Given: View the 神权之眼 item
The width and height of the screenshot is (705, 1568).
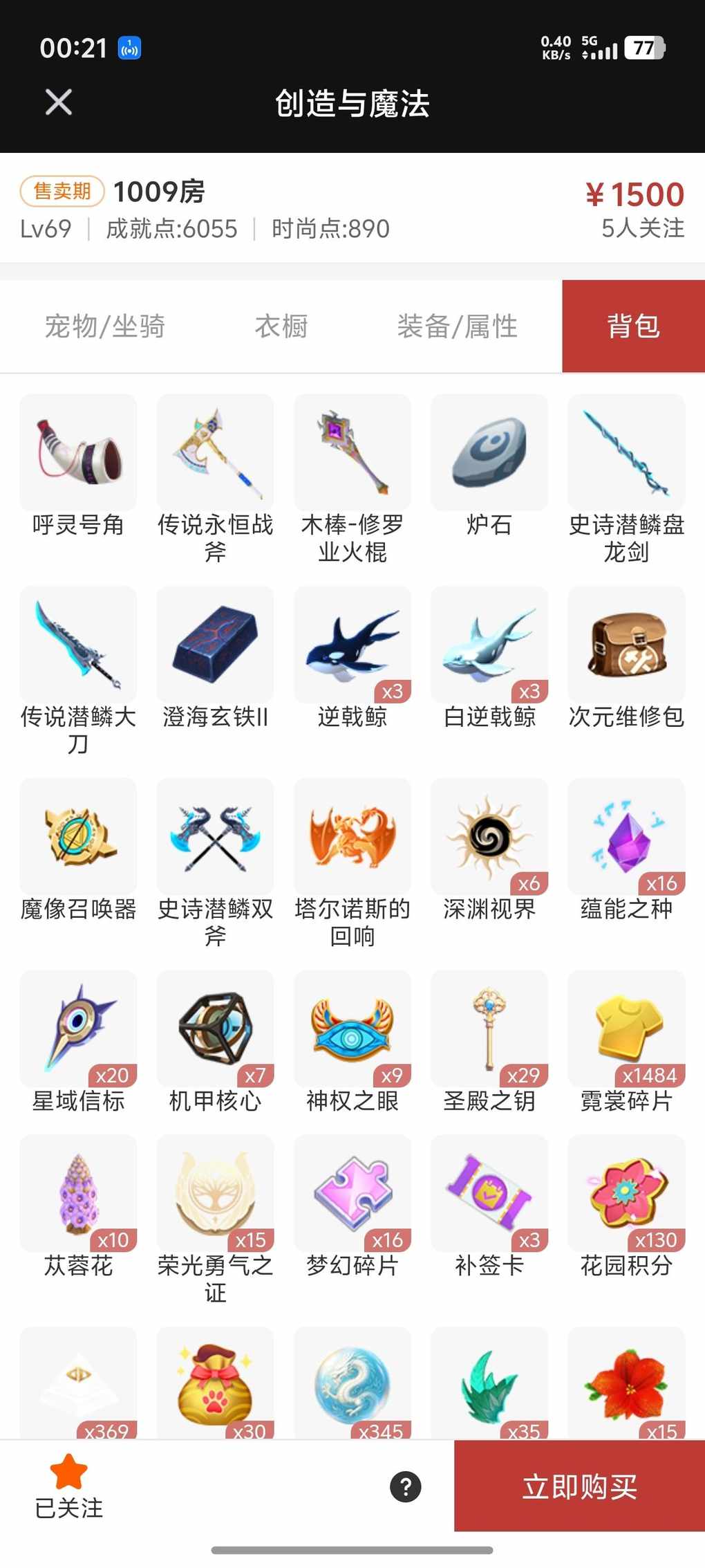Looking at the screenshot, I should [352, 1029].
